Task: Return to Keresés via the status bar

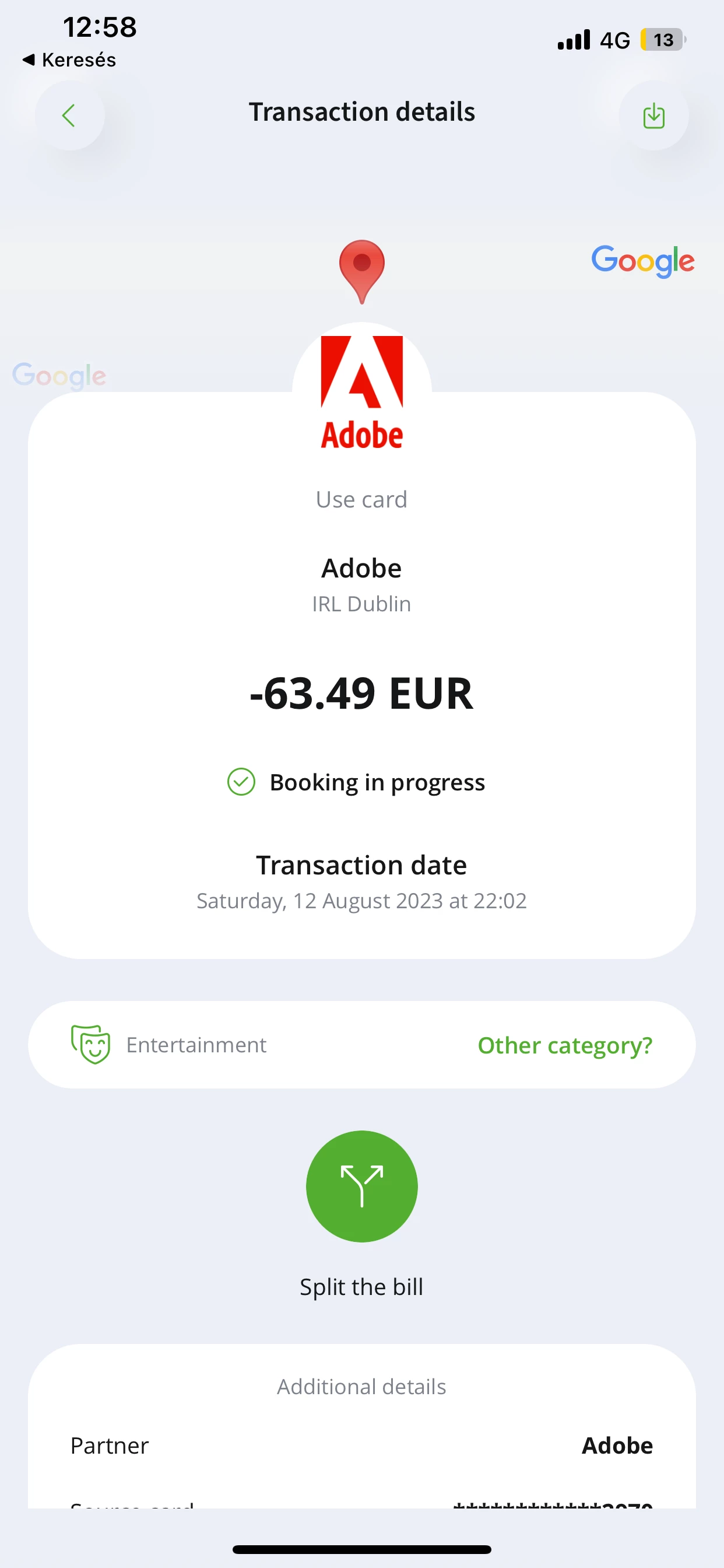Action: pyautogui.click(x=69, y=60)
